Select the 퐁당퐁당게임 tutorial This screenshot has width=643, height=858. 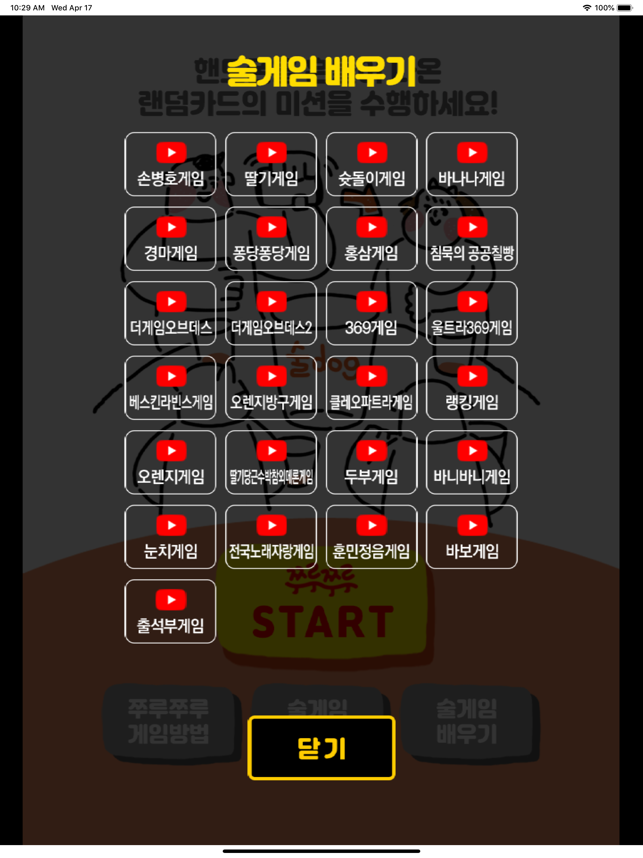(x=271, y=239)
